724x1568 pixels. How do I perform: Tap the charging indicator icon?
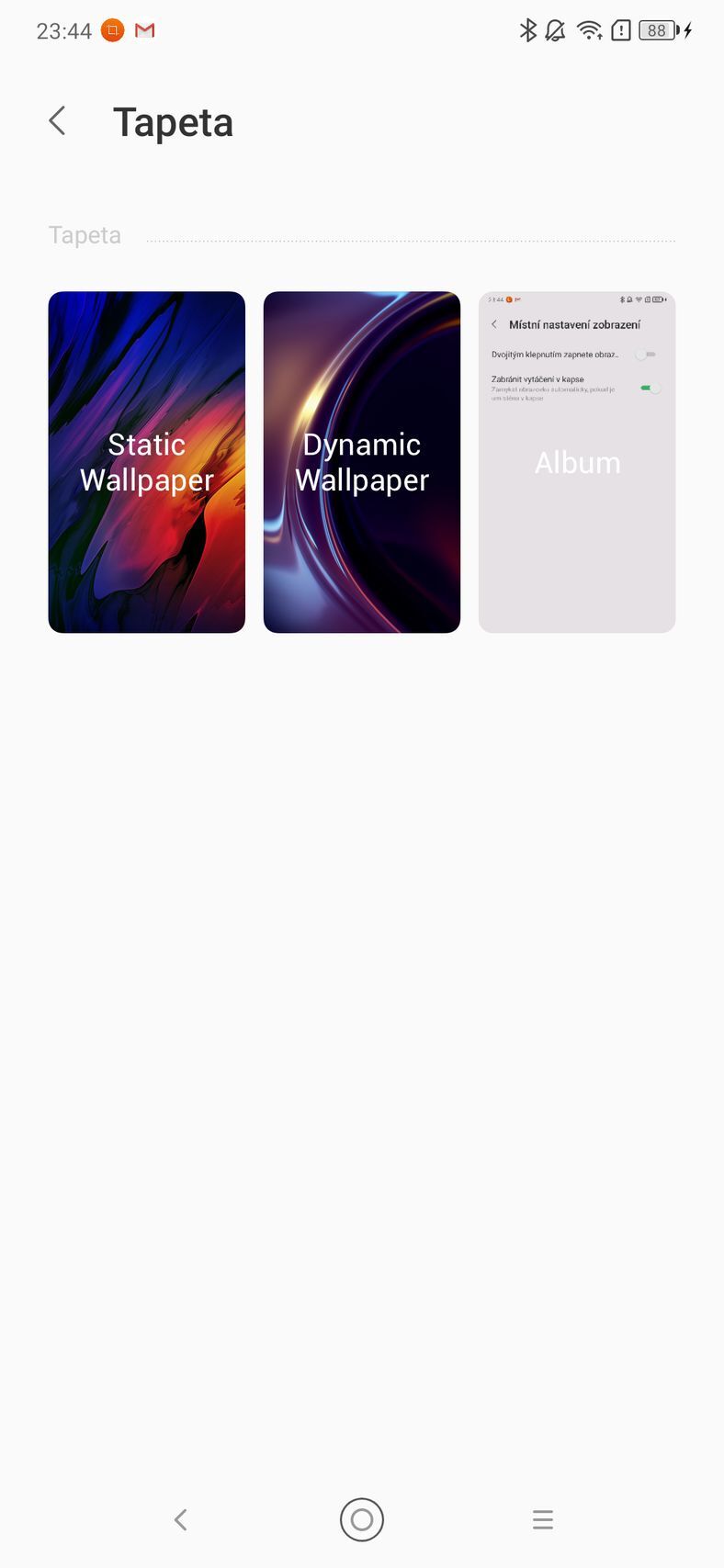(685, 30)
